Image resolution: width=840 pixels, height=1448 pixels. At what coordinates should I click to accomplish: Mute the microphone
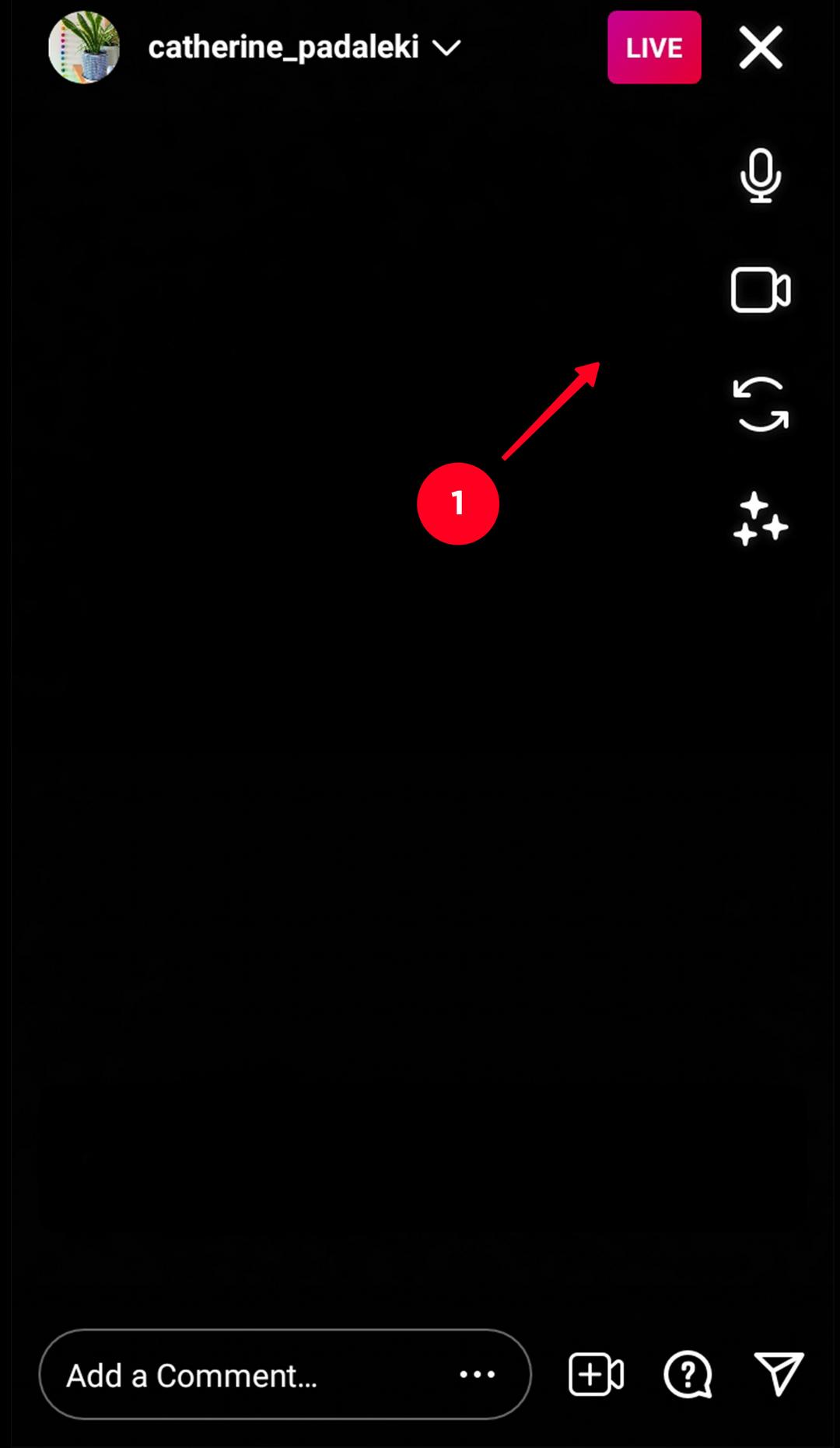click(761, 176)
